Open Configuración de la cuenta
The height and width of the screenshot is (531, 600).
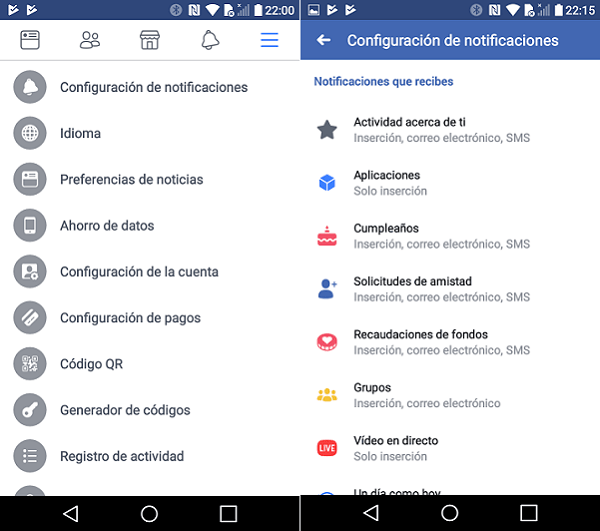pos(139,272)
